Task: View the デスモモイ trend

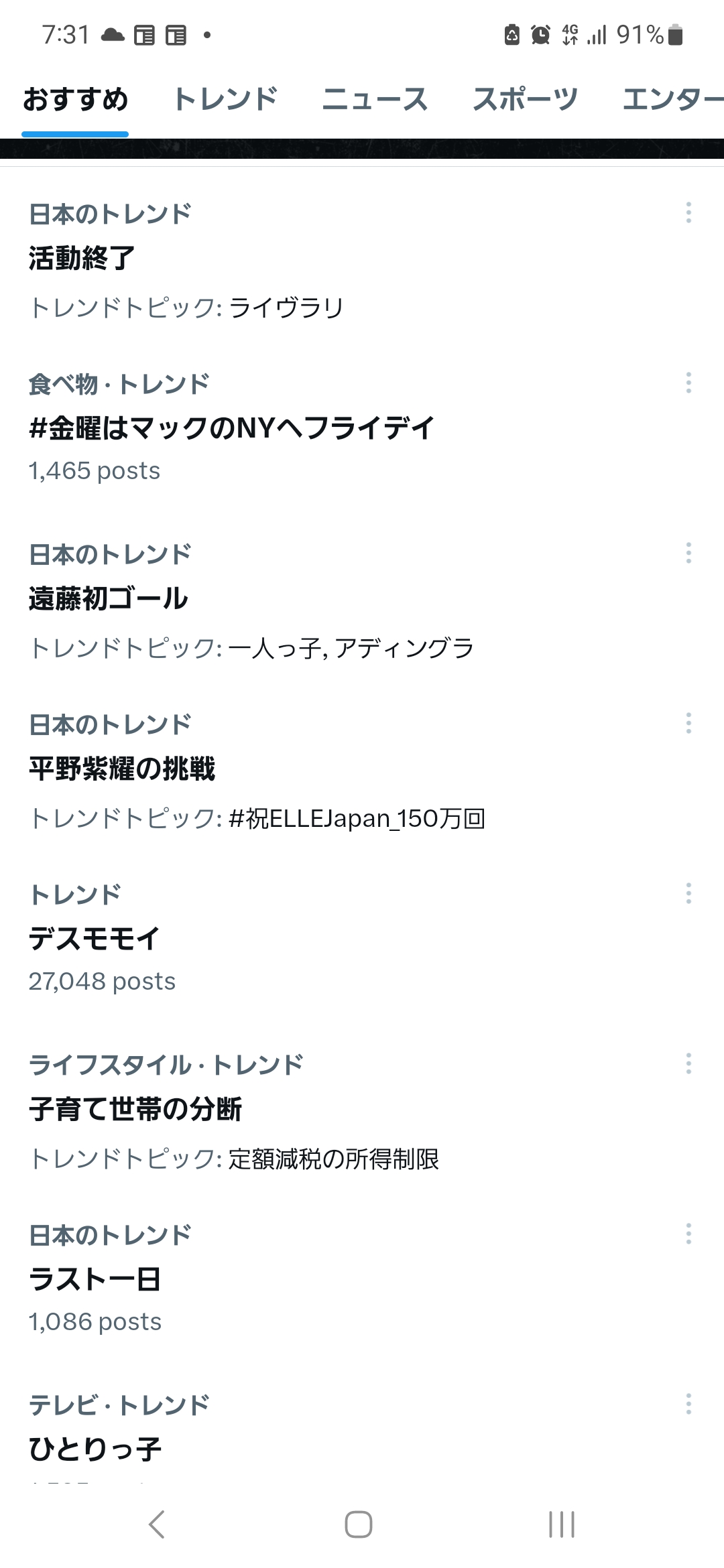Action: pos(94,939)
